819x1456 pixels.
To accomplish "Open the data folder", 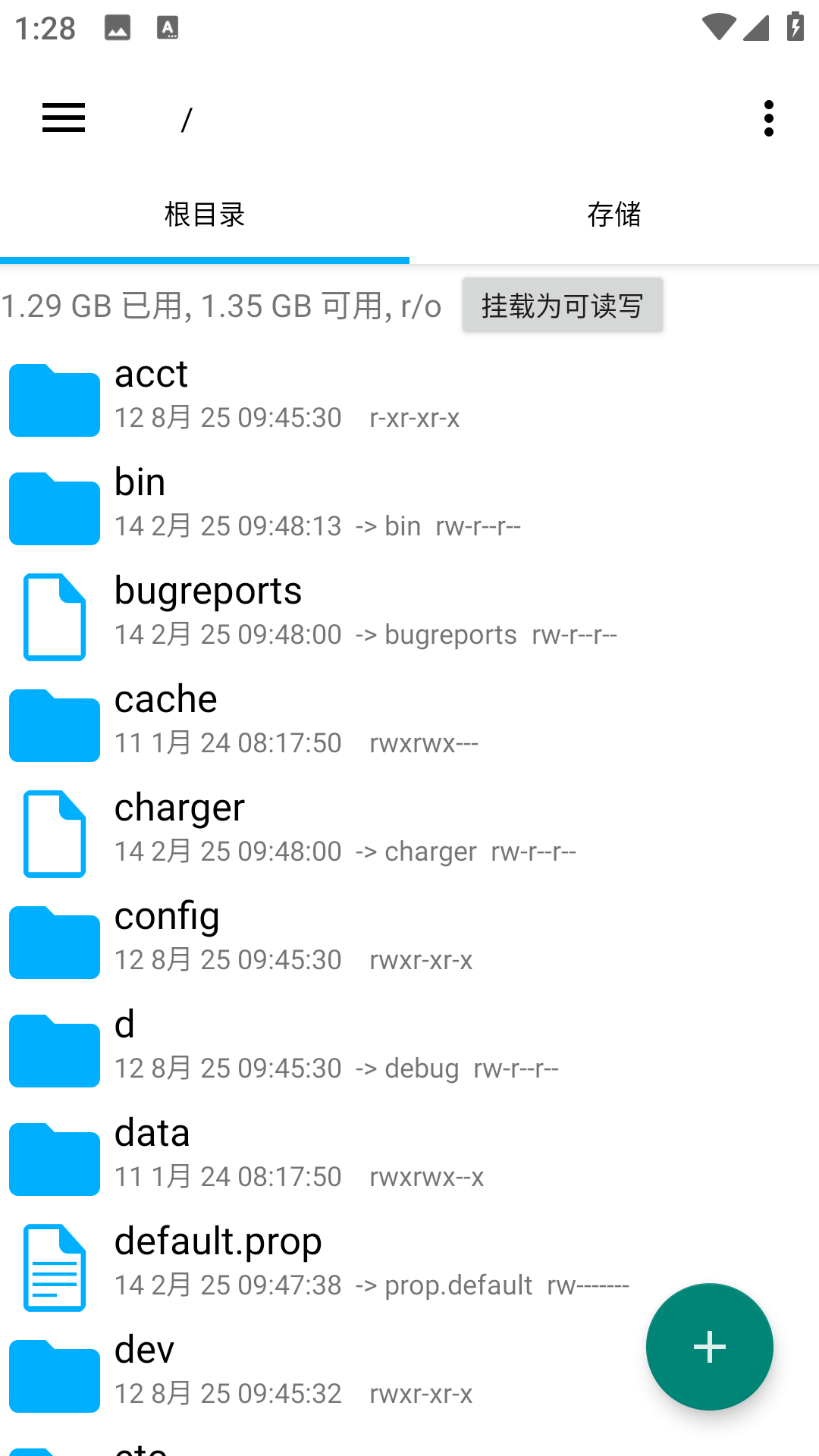I will tap(303, 1153).
